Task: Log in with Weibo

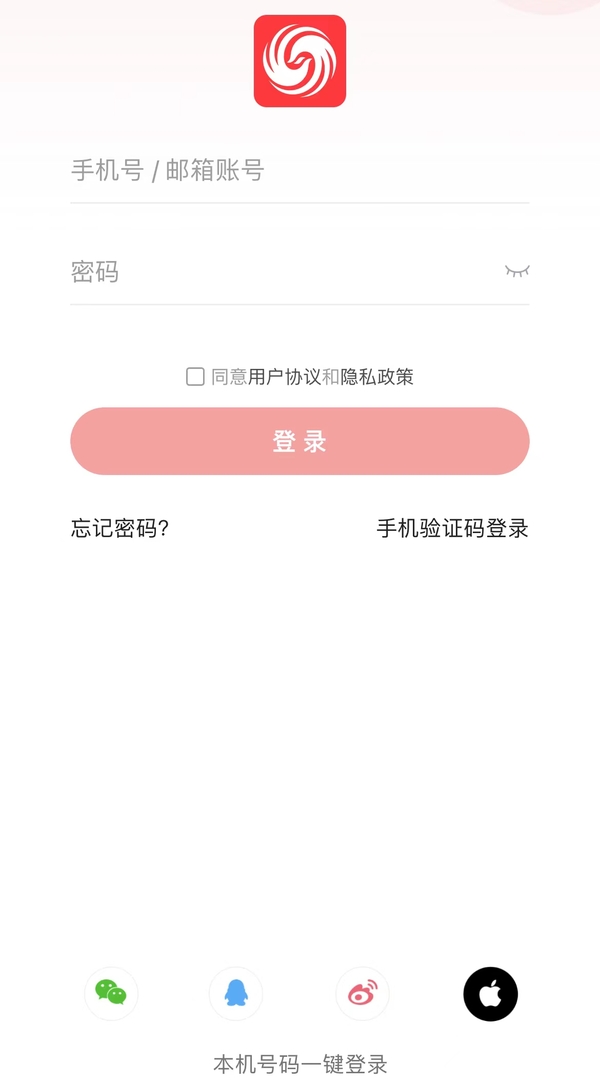Action: [362, 993]
